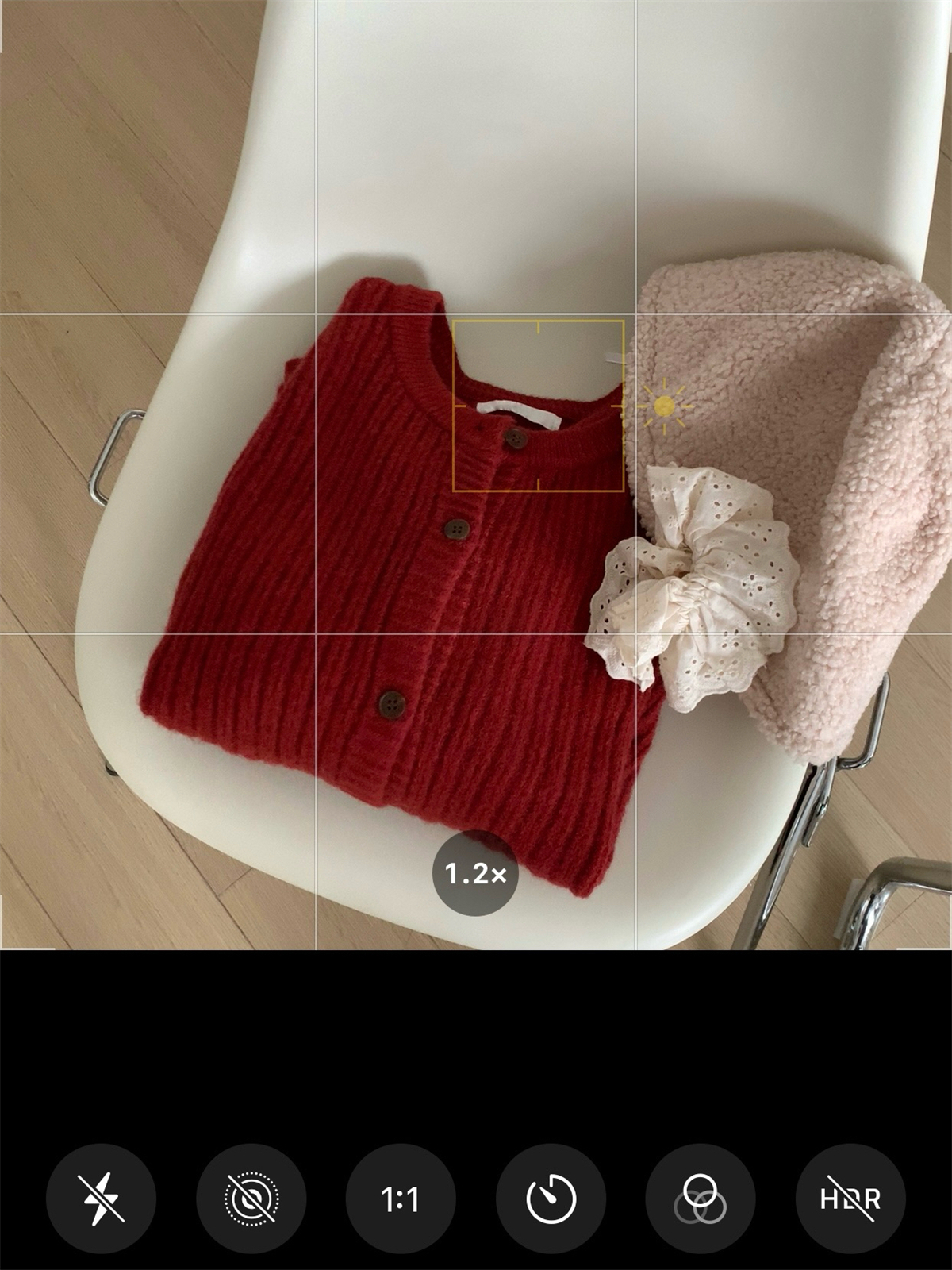The width and height of the screenshot is (952, 1270).
Task: Open the self-timer options
Action: click(x=551, y=1199)
